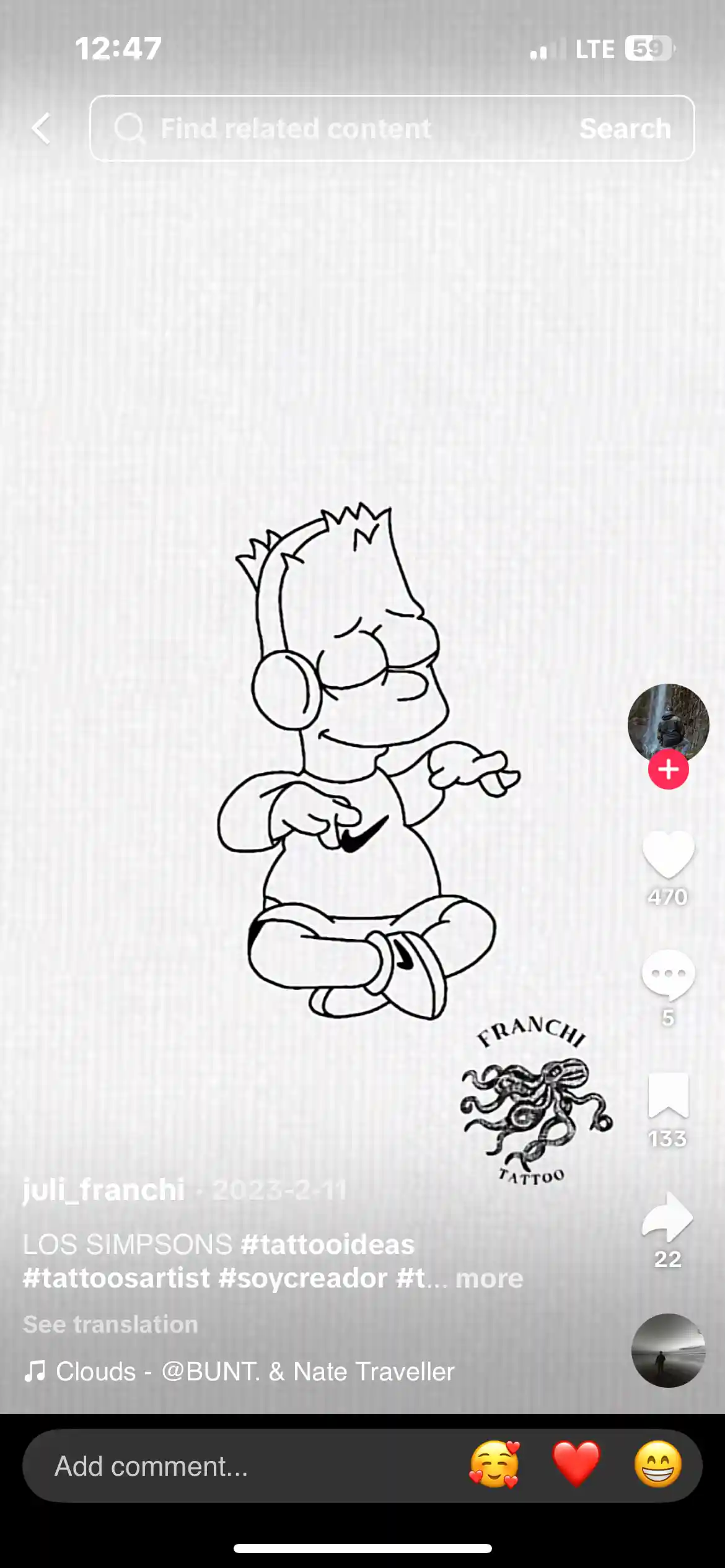
Task: Send the grinning face emoji
Action: (x=658, y=1465)
